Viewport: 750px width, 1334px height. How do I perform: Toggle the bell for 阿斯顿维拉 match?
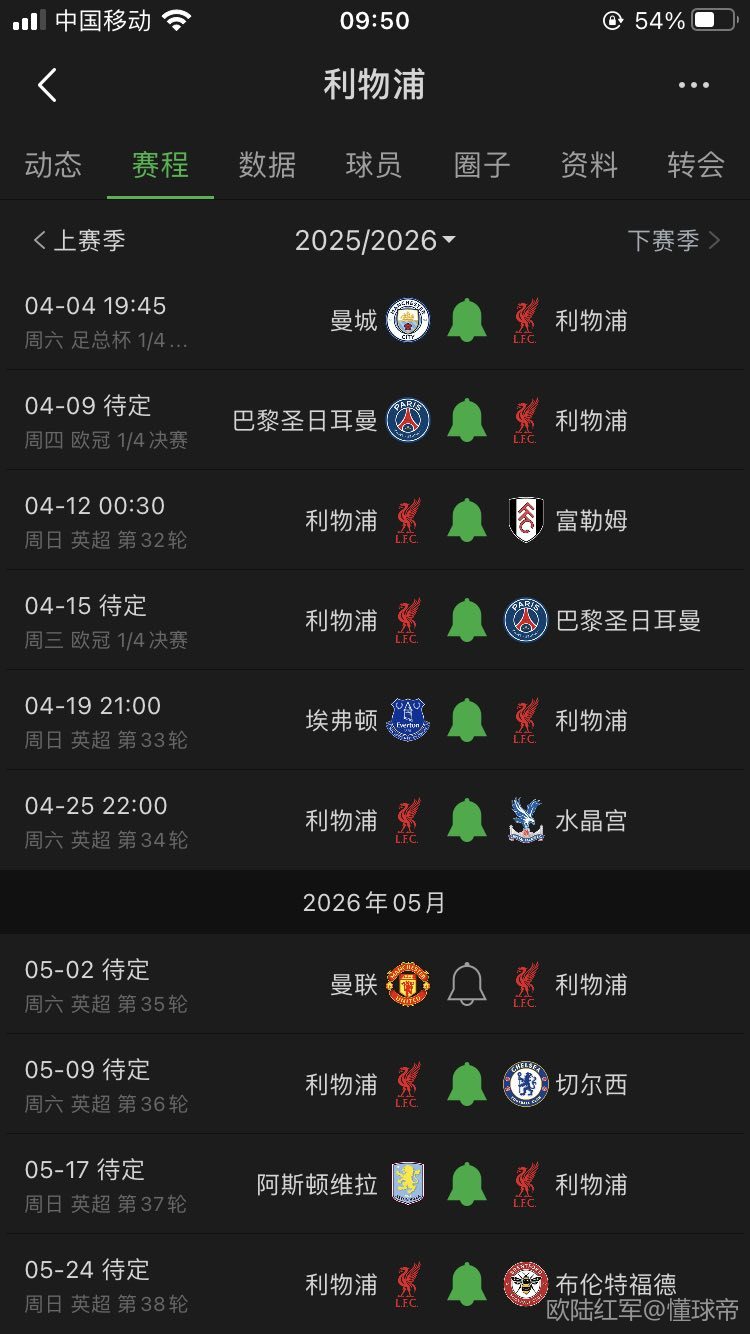coord(466,1184)
